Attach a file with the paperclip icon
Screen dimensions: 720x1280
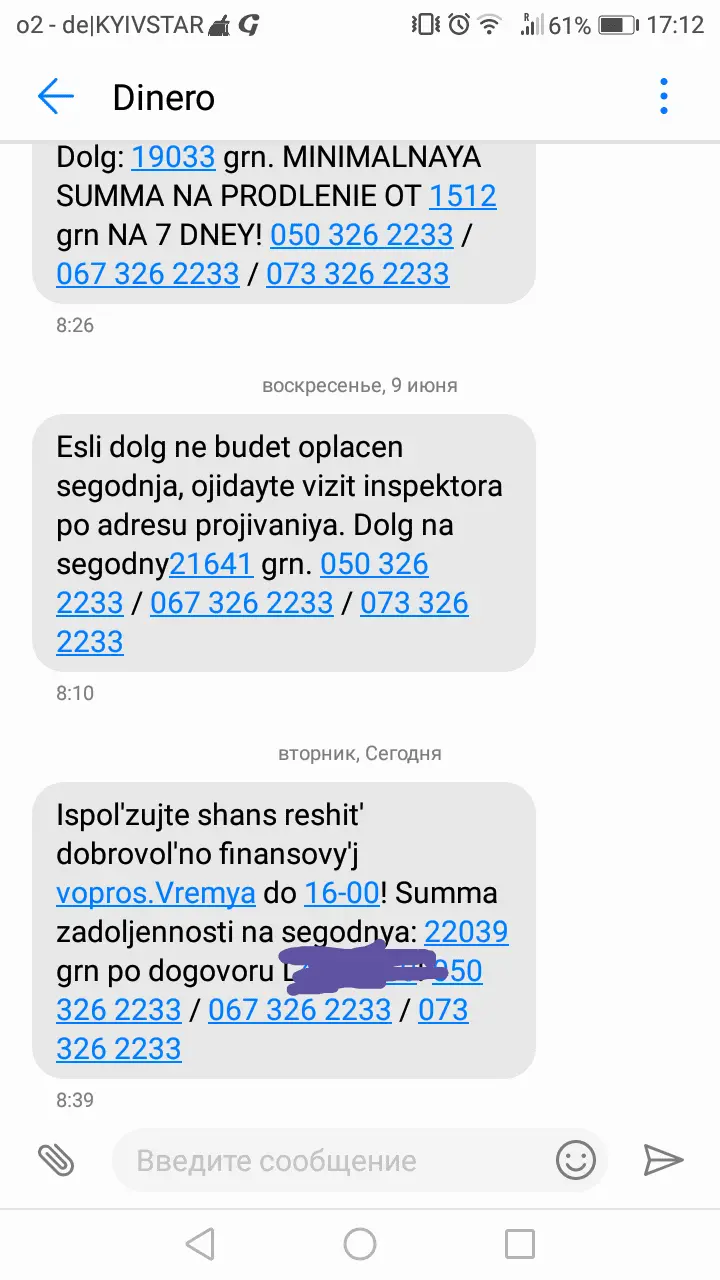(x=57, y=1160)
